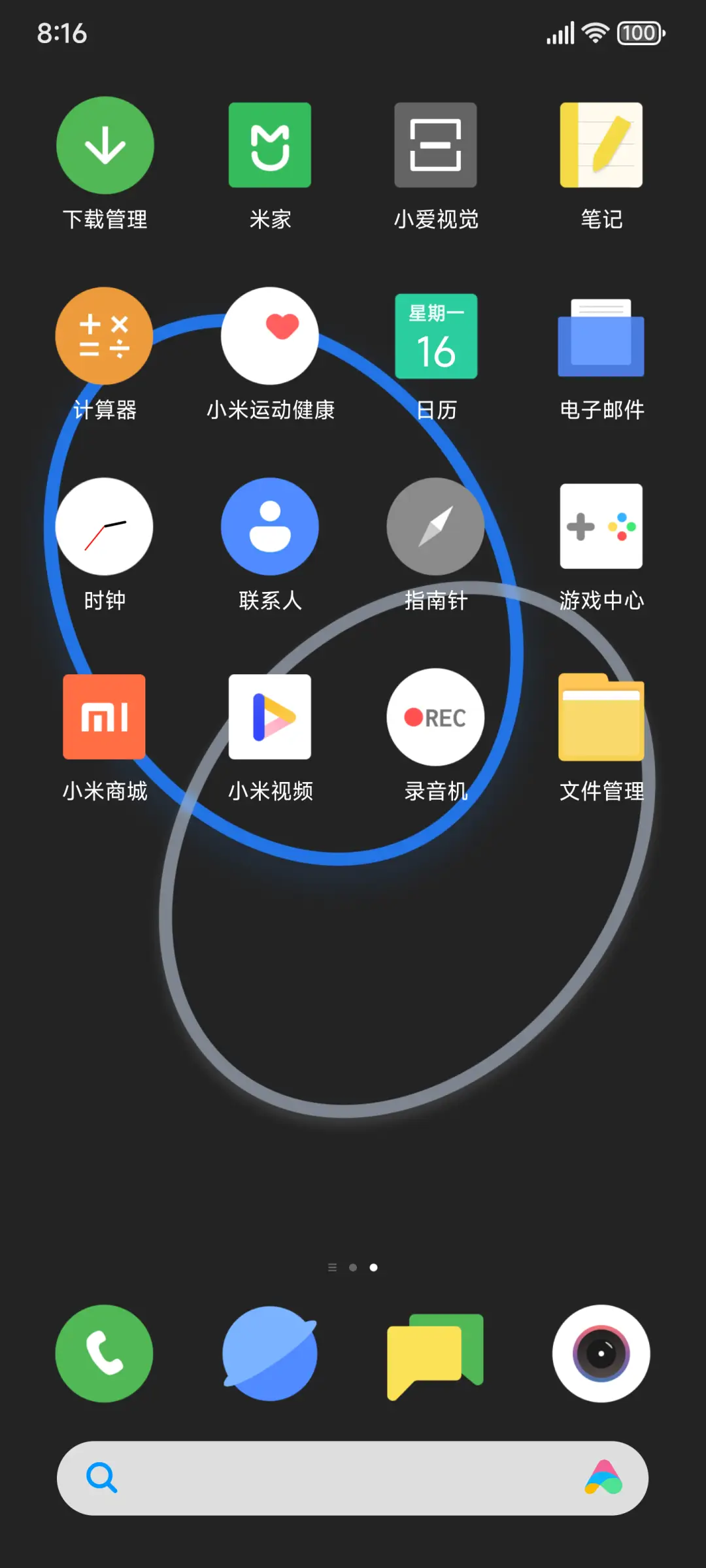Launch the 时钟 Clock app
706x1568 pixels.
(x=104, y=526)
